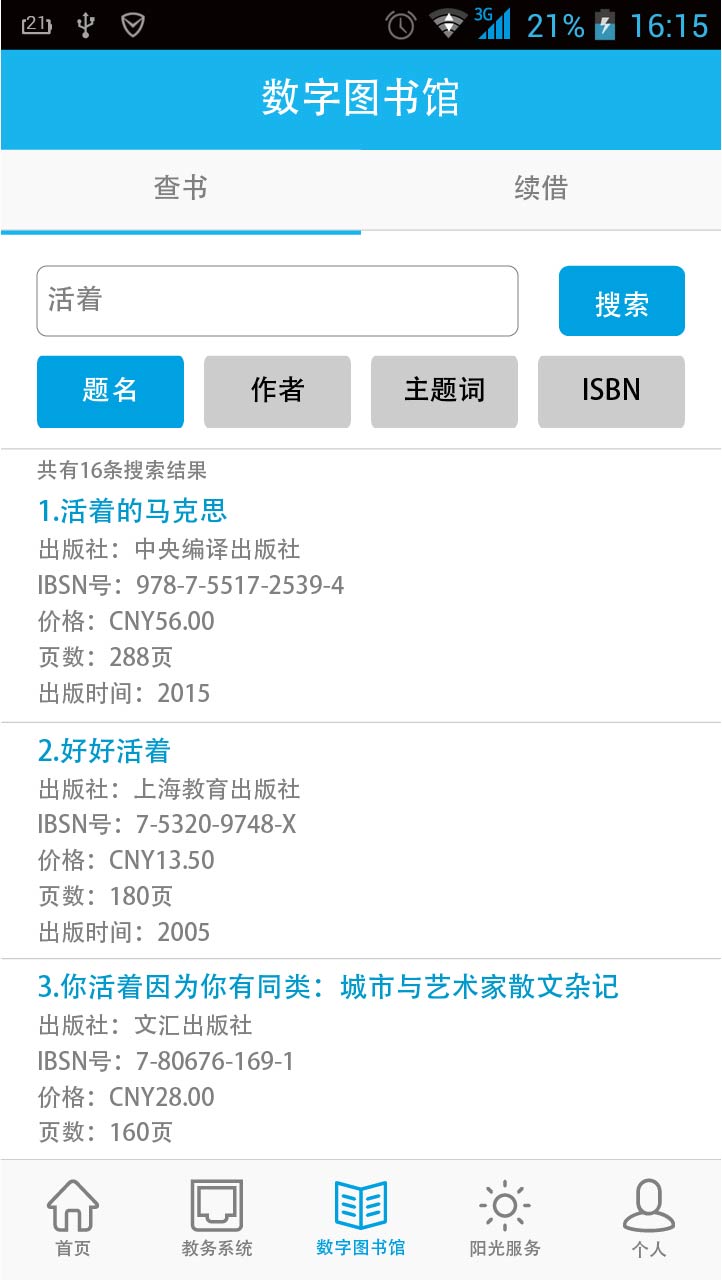This screenshot has width=722, height=1280.
Task: Filter search by ISBN
Action: tap(611, 391)
